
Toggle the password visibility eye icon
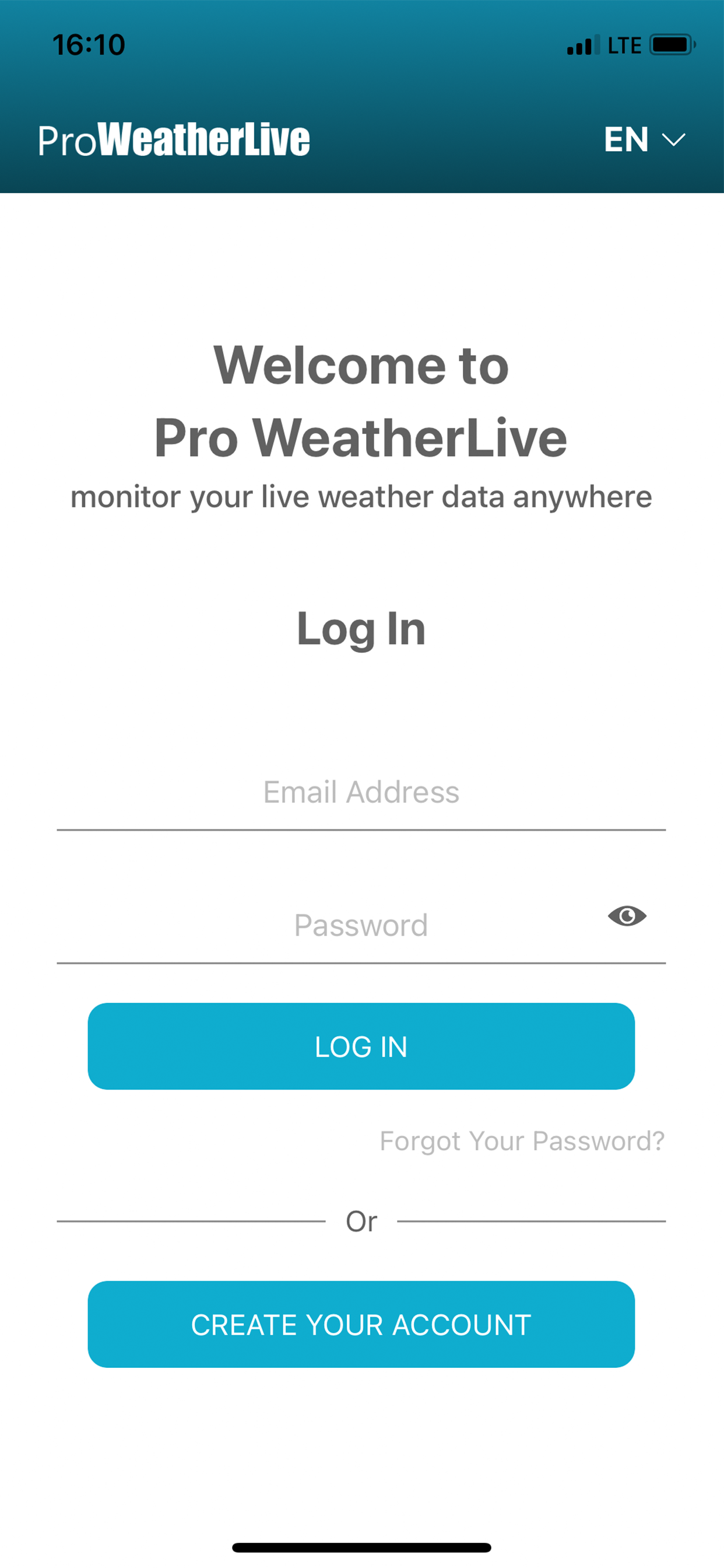[x=628, y=916]
